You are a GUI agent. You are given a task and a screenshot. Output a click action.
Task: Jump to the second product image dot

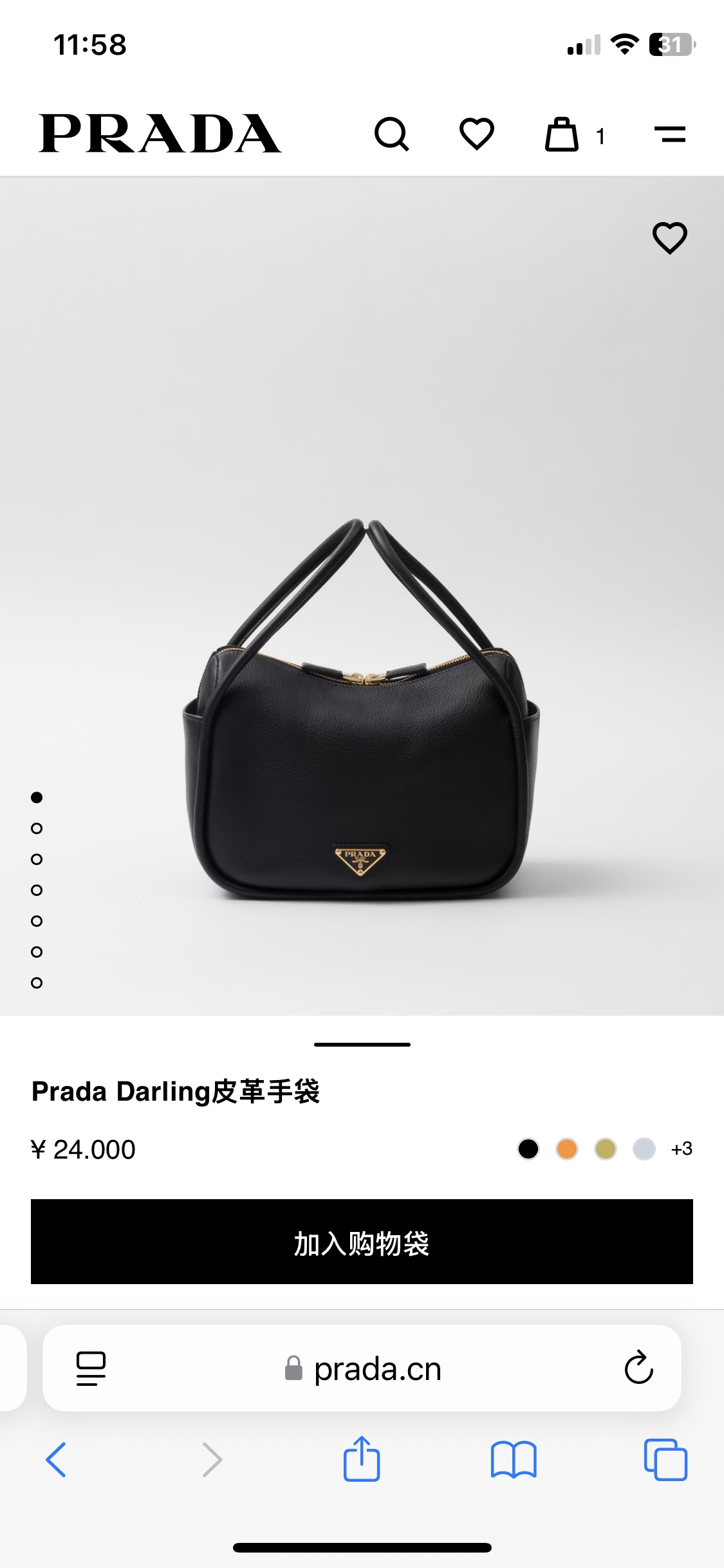pyautogui.click(x=37, y=828)
